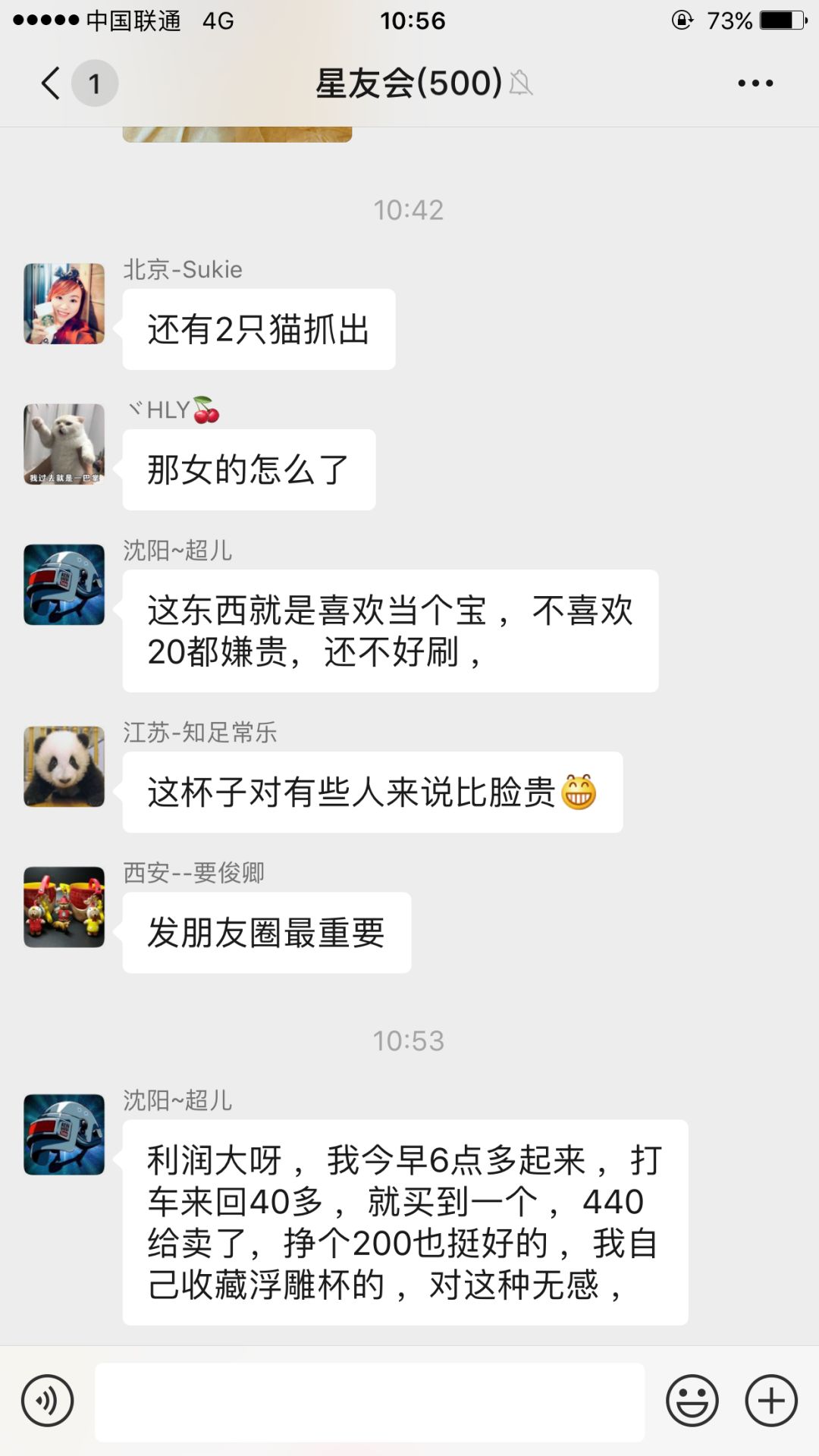Tap the group title 星友会(500)
The image size is (819, 1456).
[x=406, y=83]
